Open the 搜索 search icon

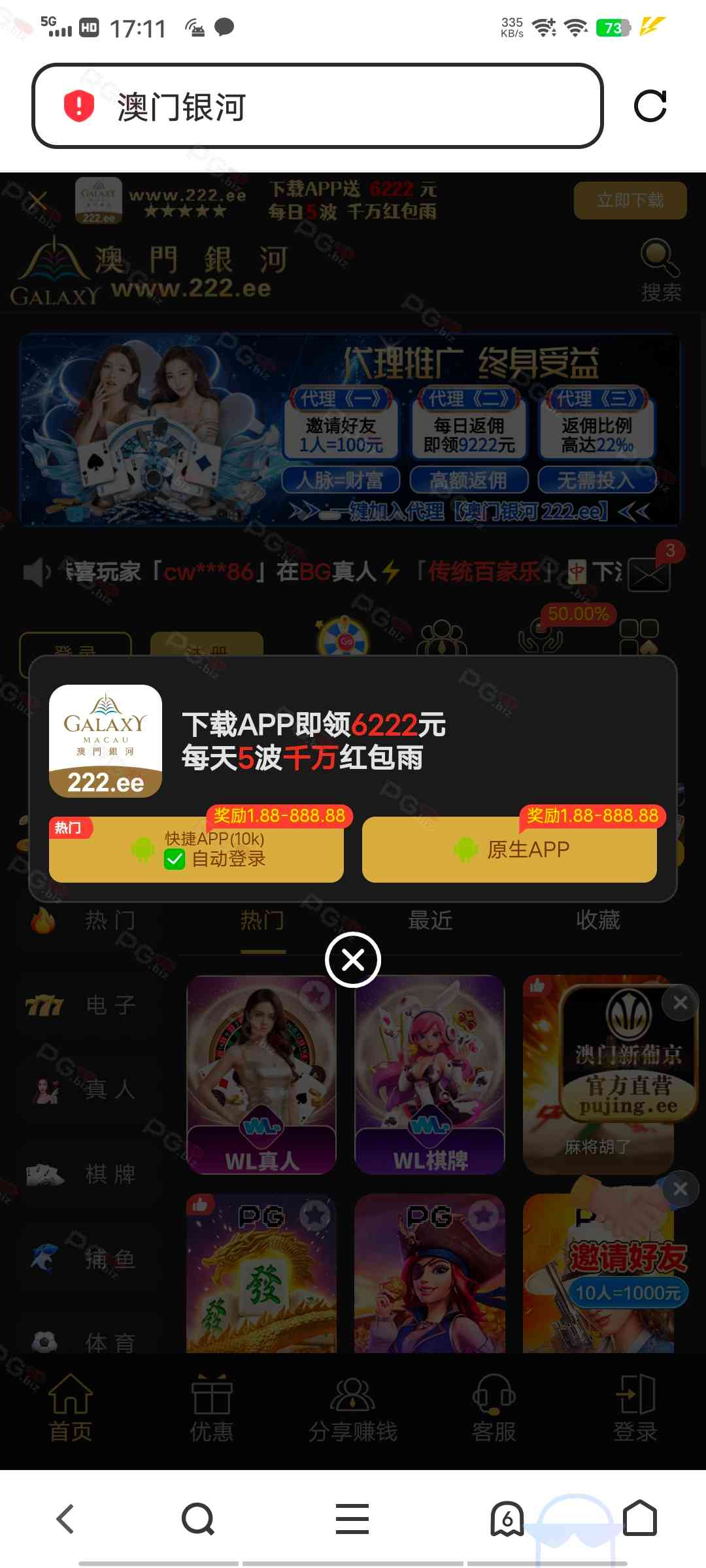[660, 269]
